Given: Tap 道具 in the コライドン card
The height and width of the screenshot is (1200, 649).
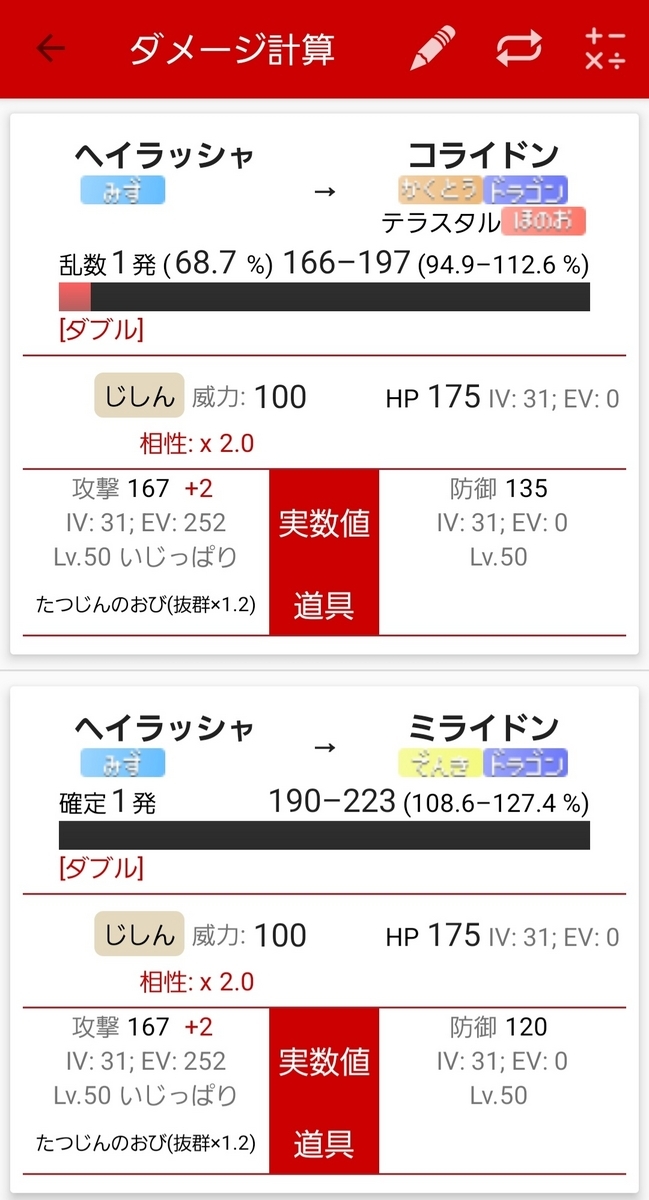Looking at the screenshot, I should (x=324, y=605).
